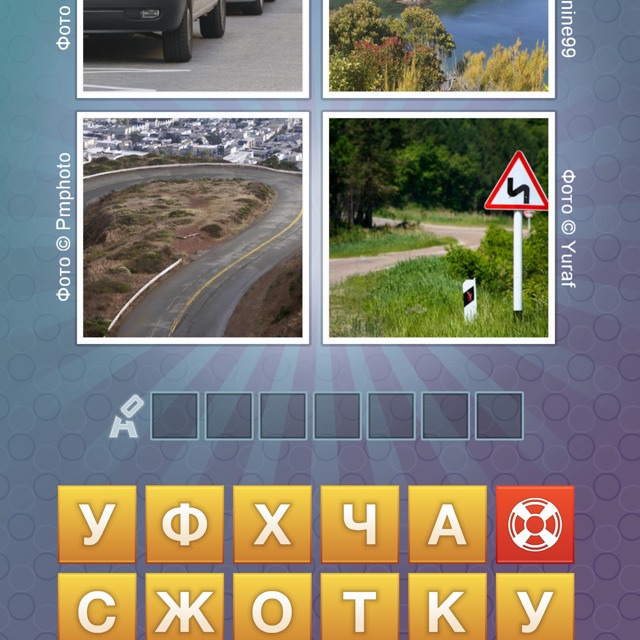Select the letter С tile

(97, 607)
